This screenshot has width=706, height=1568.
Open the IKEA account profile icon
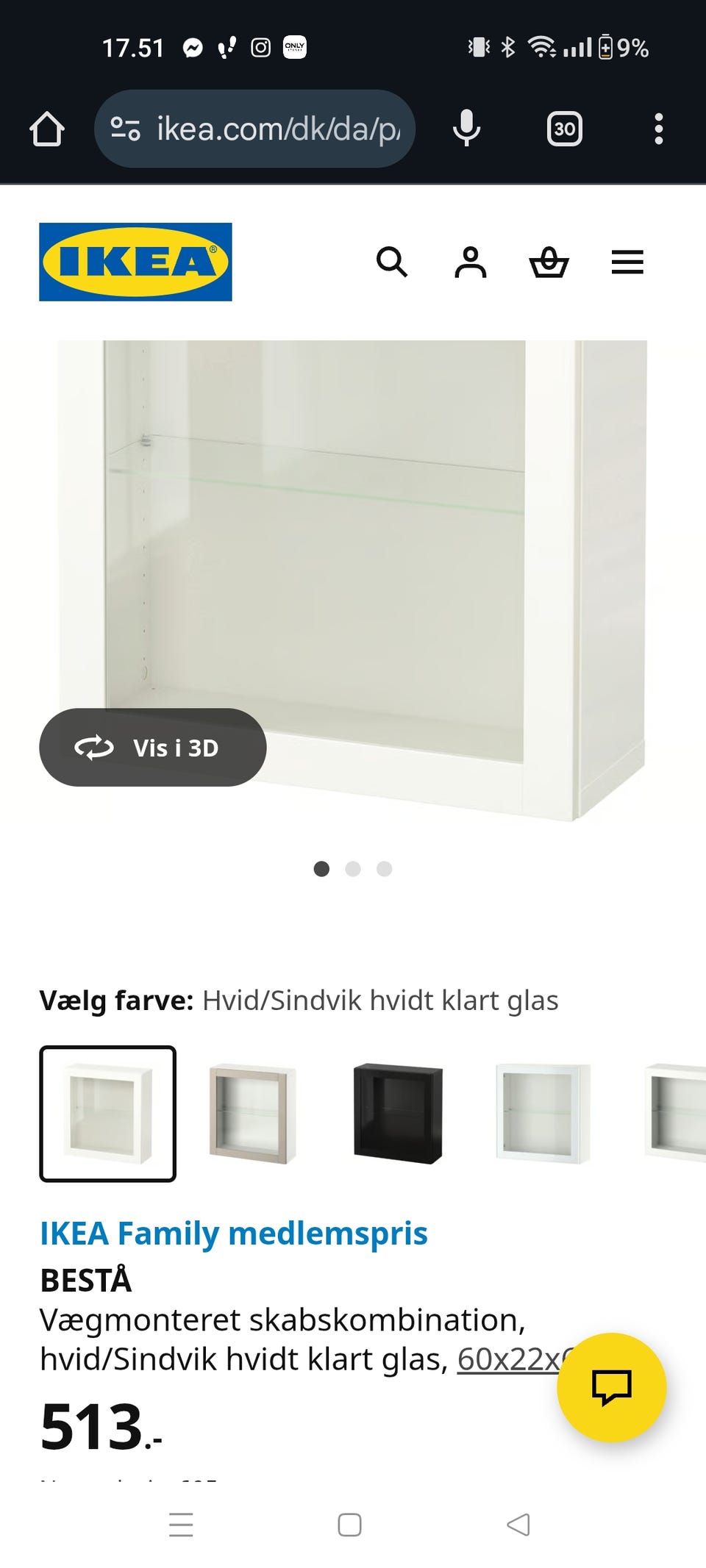[471, 262]
